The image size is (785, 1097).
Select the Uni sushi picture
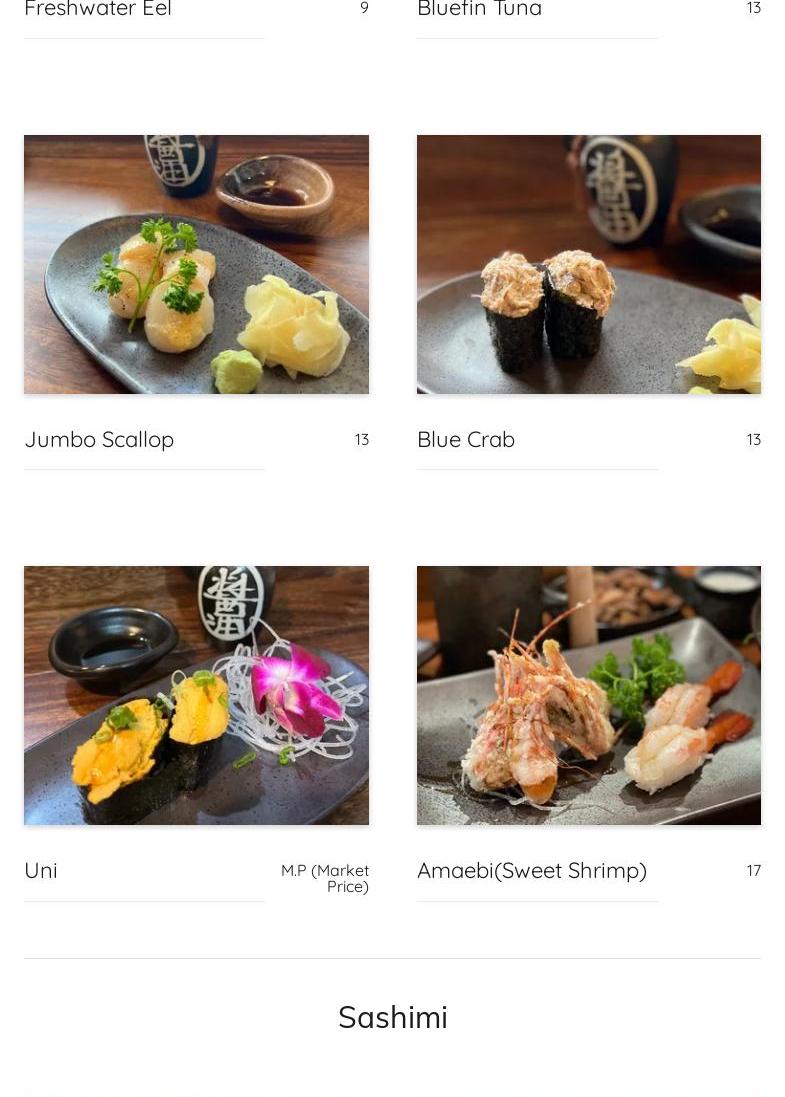(x=196, y=695)
